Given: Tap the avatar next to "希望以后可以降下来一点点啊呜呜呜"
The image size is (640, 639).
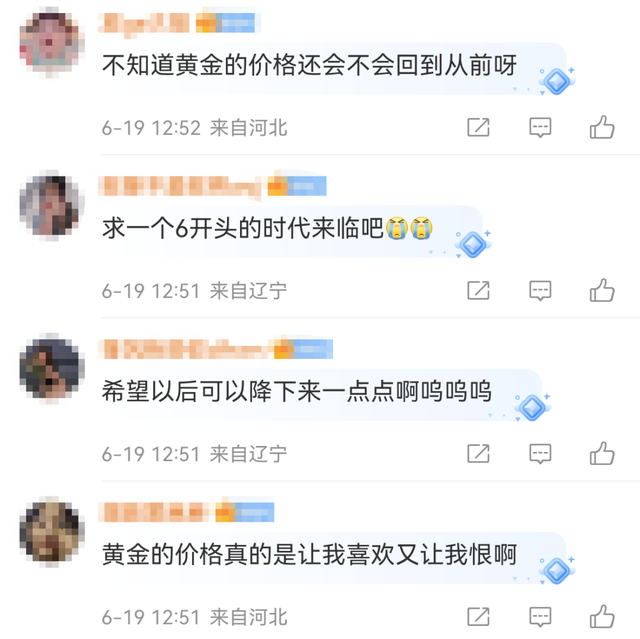Looking at the screenshot, I should pos(51,366).
